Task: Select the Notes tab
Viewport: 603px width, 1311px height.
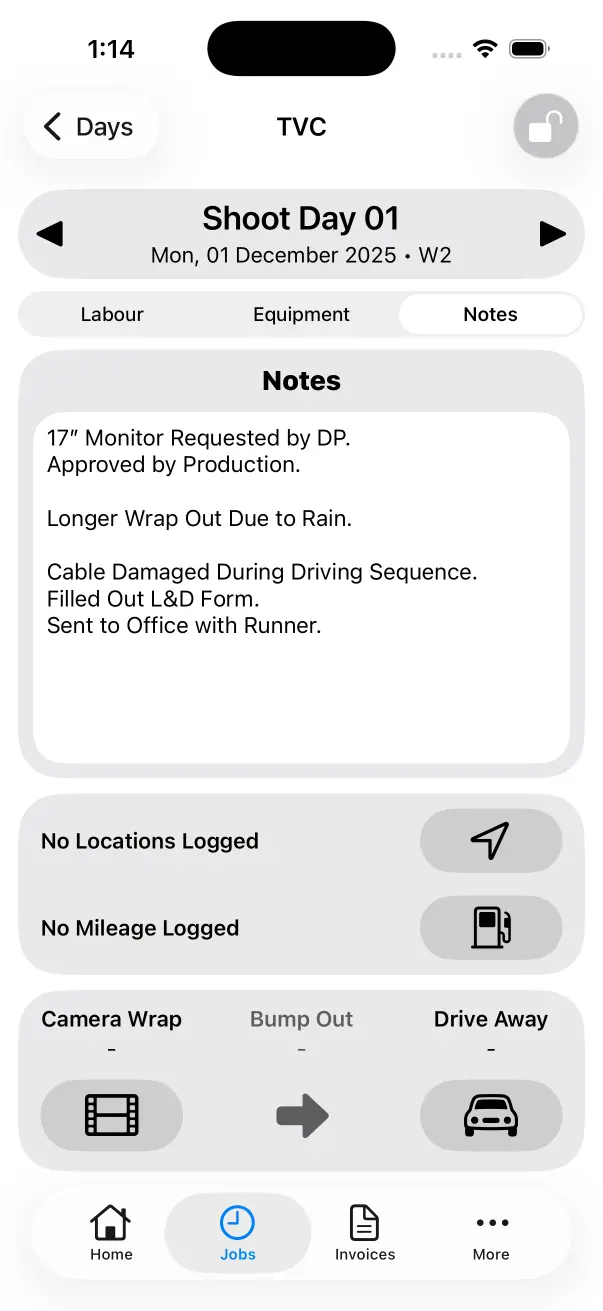Action: click(x=490, y=314)
